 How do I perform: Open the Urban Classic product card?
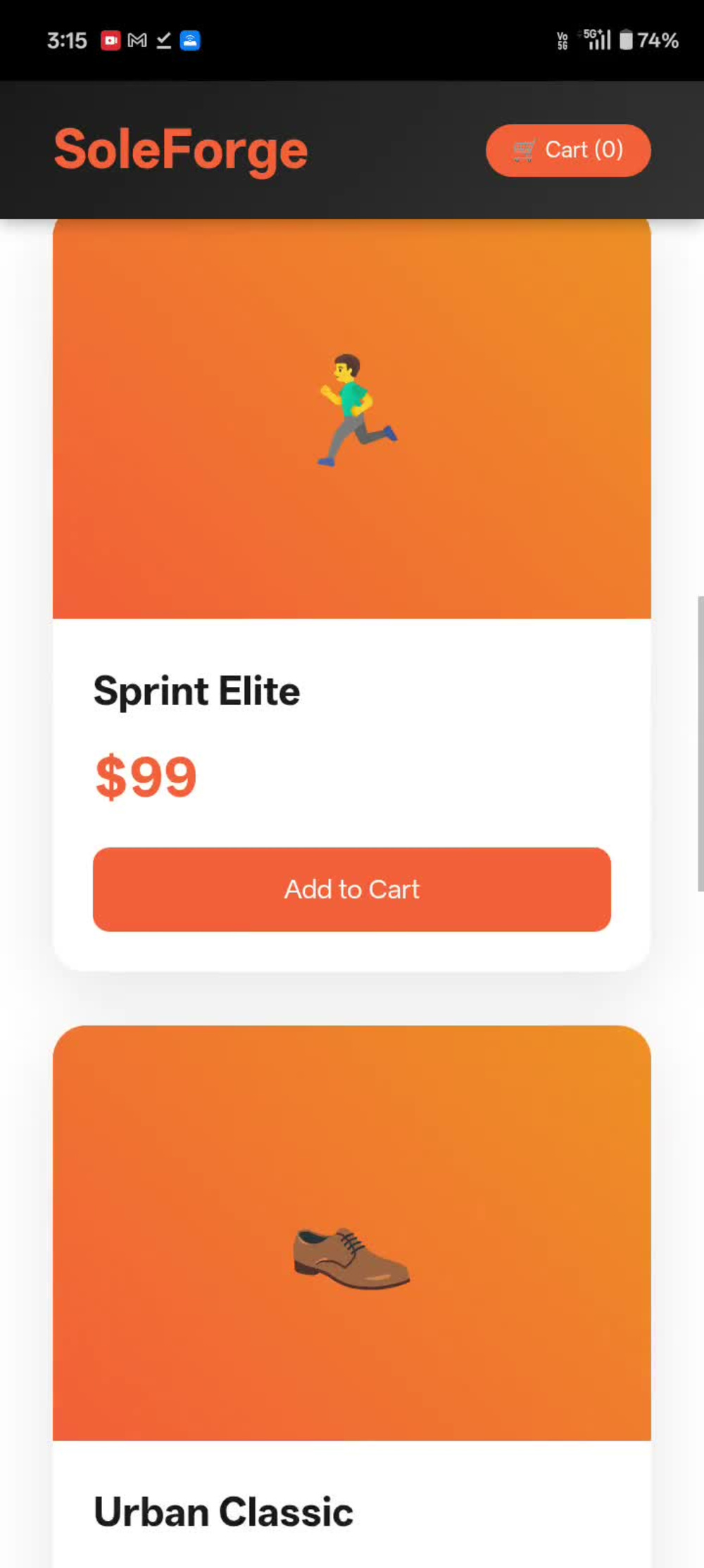(x=352, y=1296)
